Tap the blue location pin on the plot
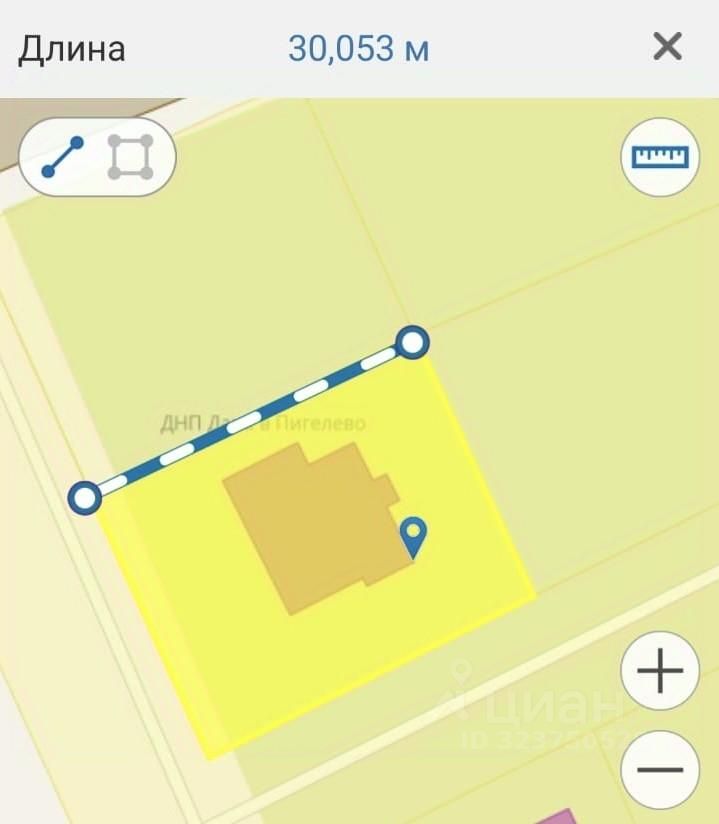 413,537
